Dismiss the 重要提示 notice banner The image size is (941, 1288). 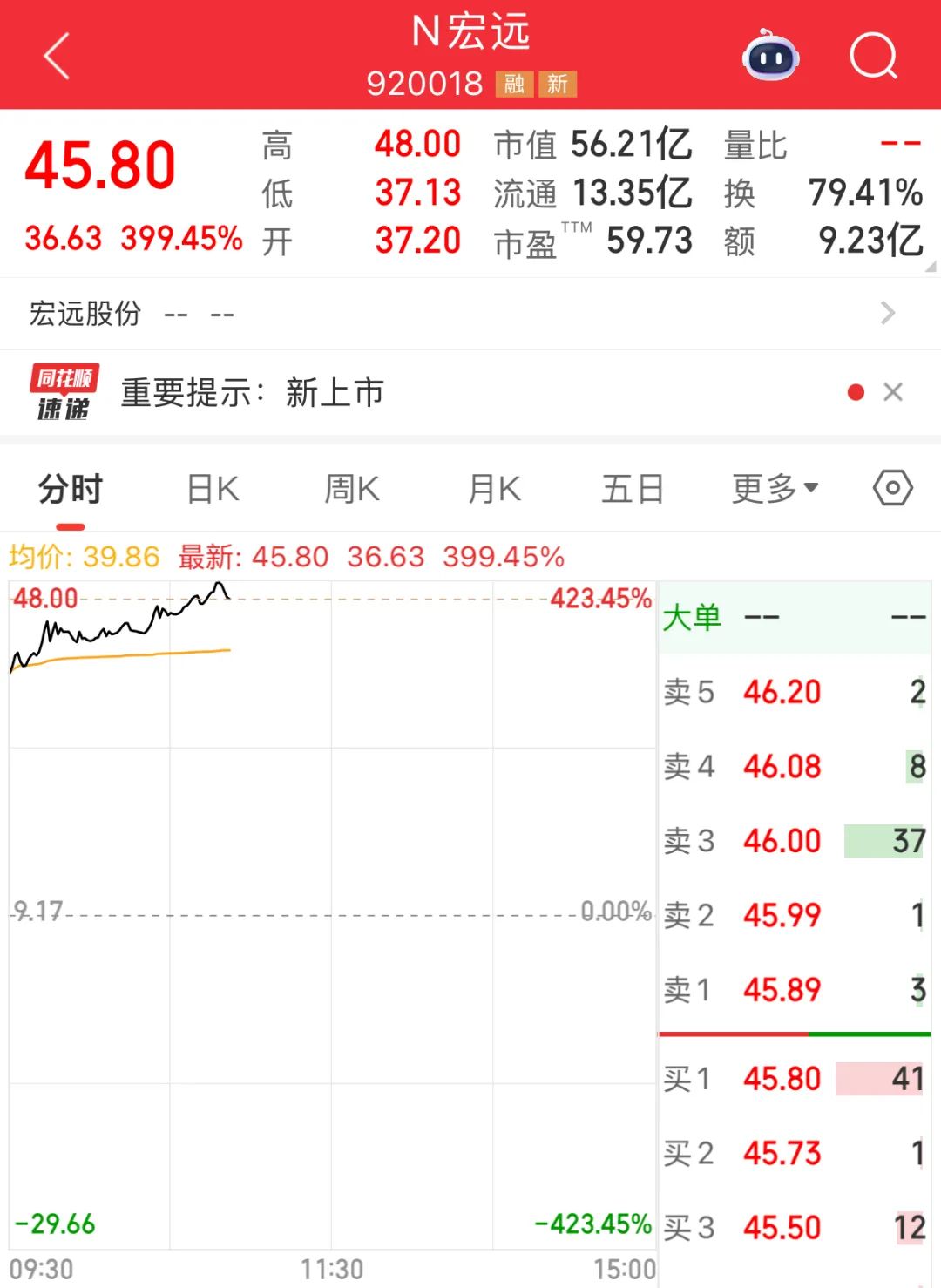click(x=893, y=392)
